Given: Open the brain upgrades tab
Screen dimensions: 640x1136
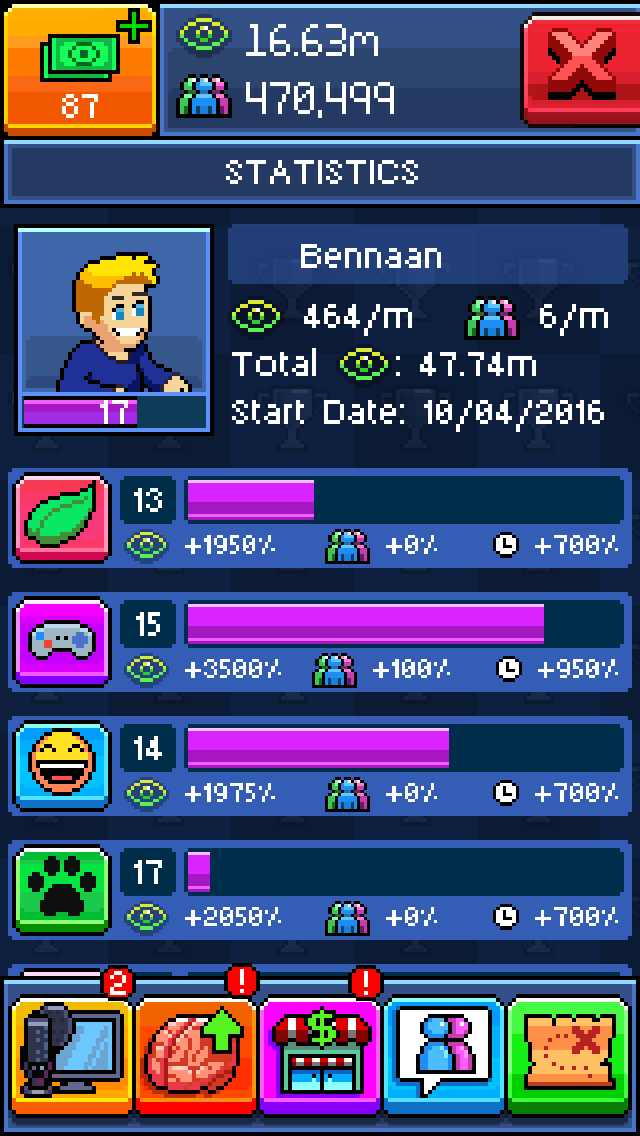Looking at the screenshot, I should pos(196,1056).
